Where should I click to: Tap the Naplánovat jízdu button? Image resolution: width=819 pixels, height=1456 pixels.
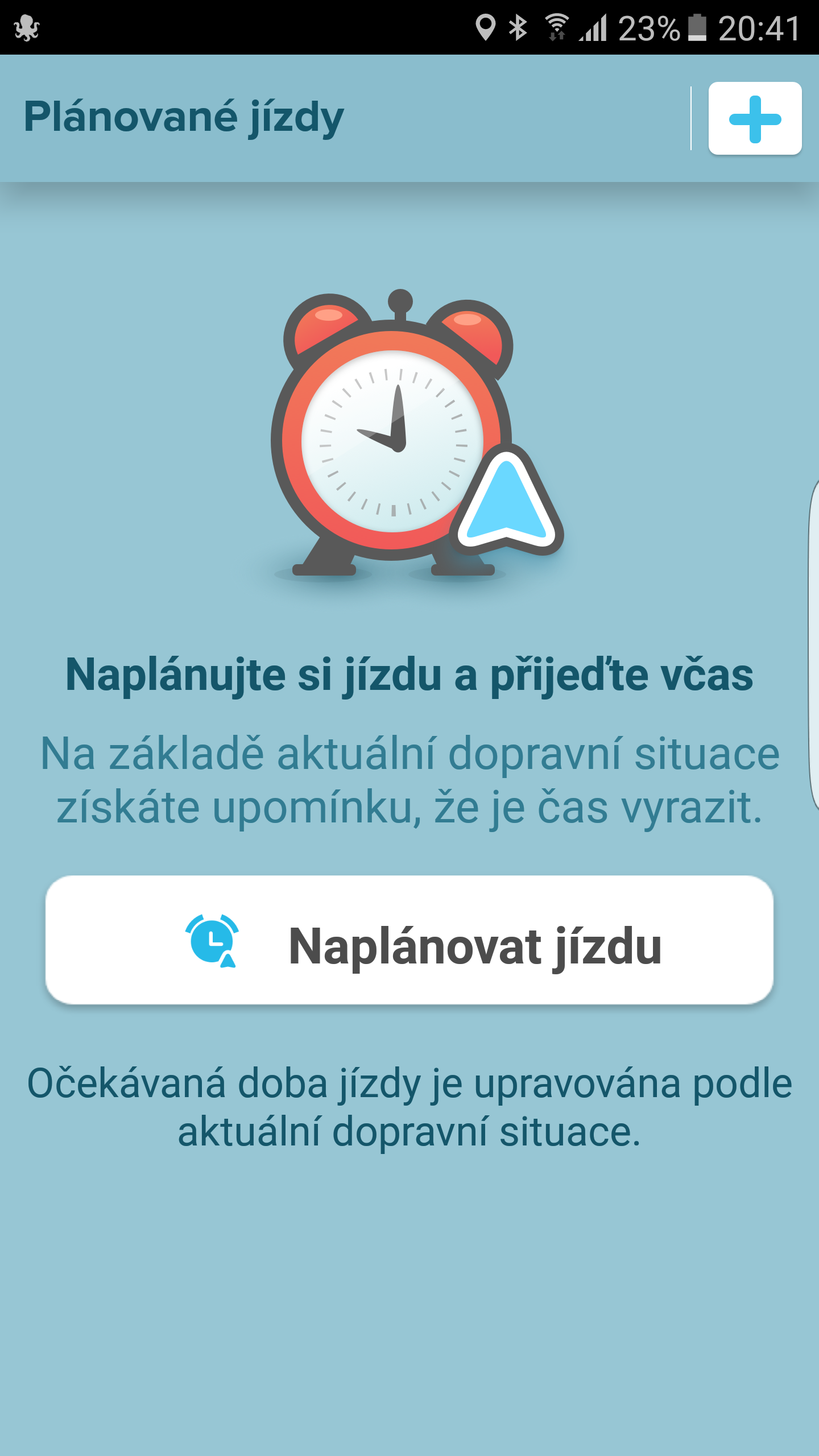pos(409,940)
